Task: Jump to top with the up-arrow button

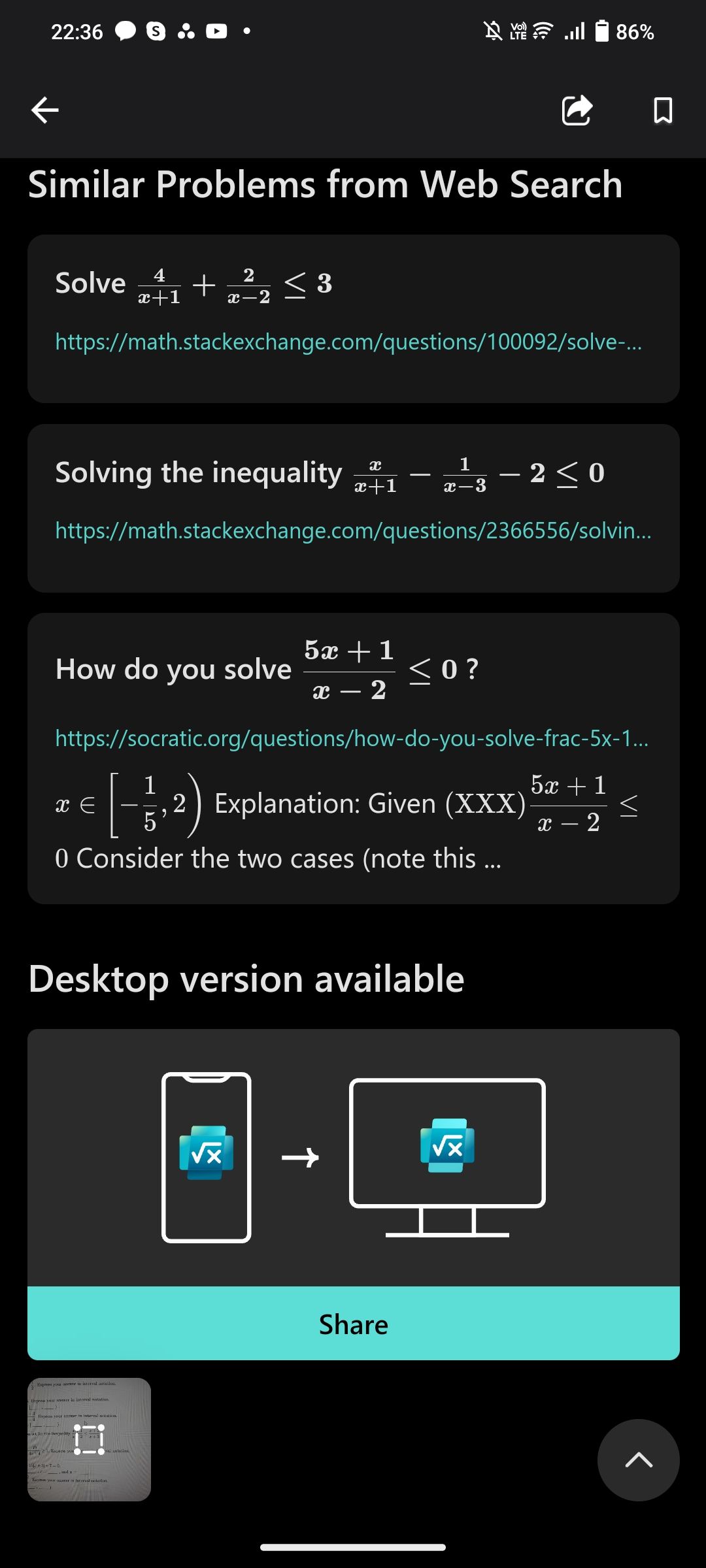Action: click(x=638, y=1460)
